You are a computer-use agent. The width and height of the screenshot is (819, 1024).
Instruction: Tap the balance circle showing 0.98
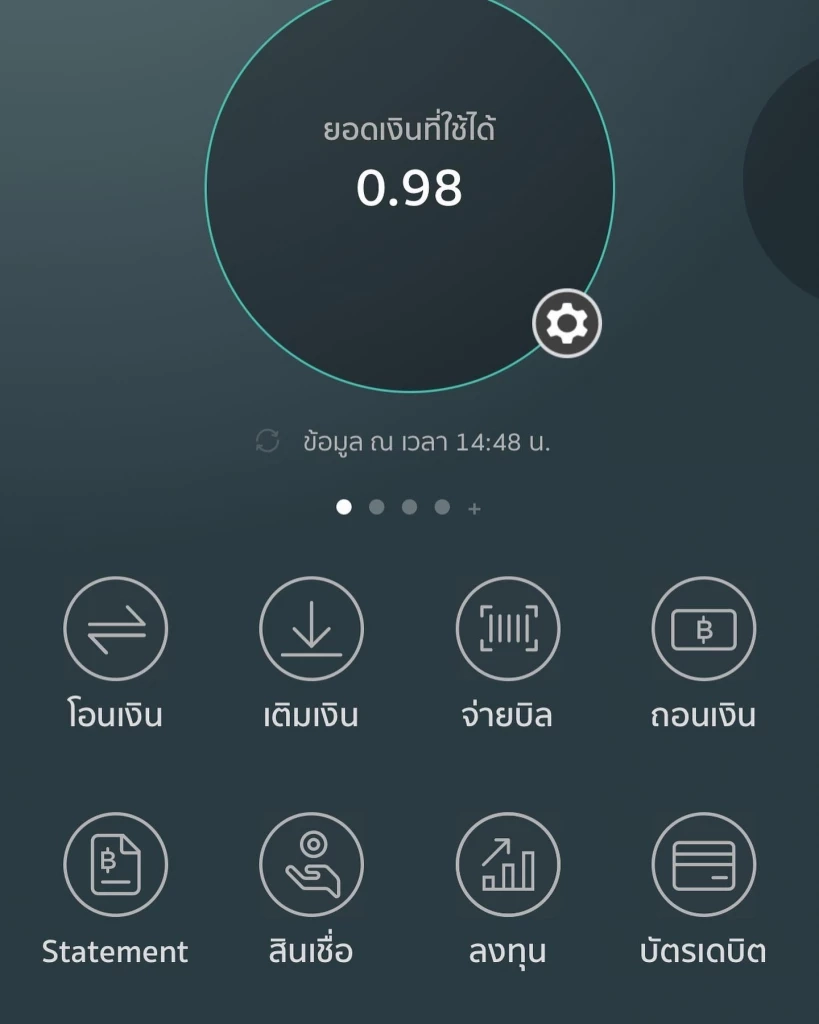(x=408, y=185)
